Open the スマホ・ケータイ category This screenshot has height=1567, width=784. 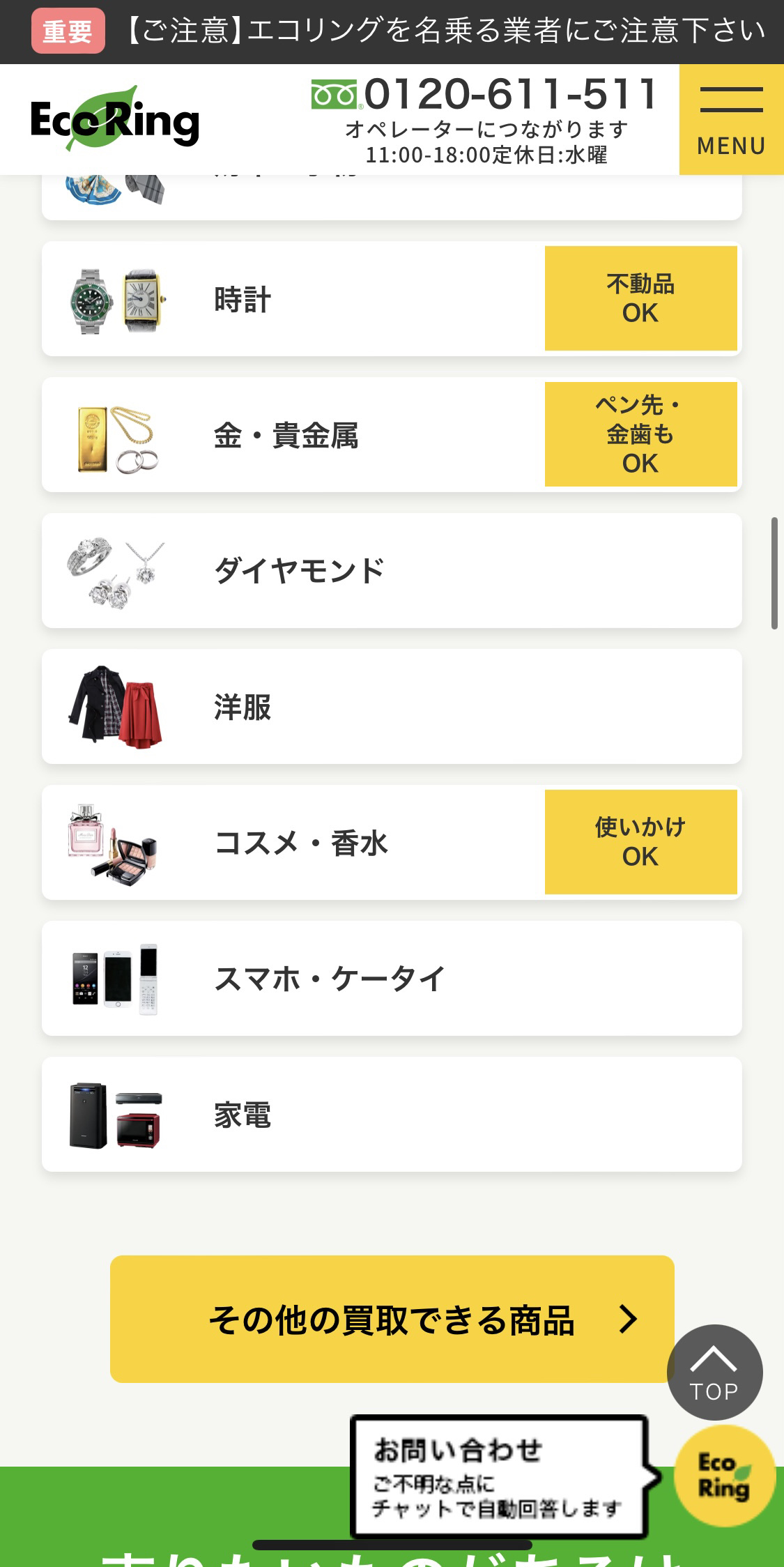coord(392,979)
